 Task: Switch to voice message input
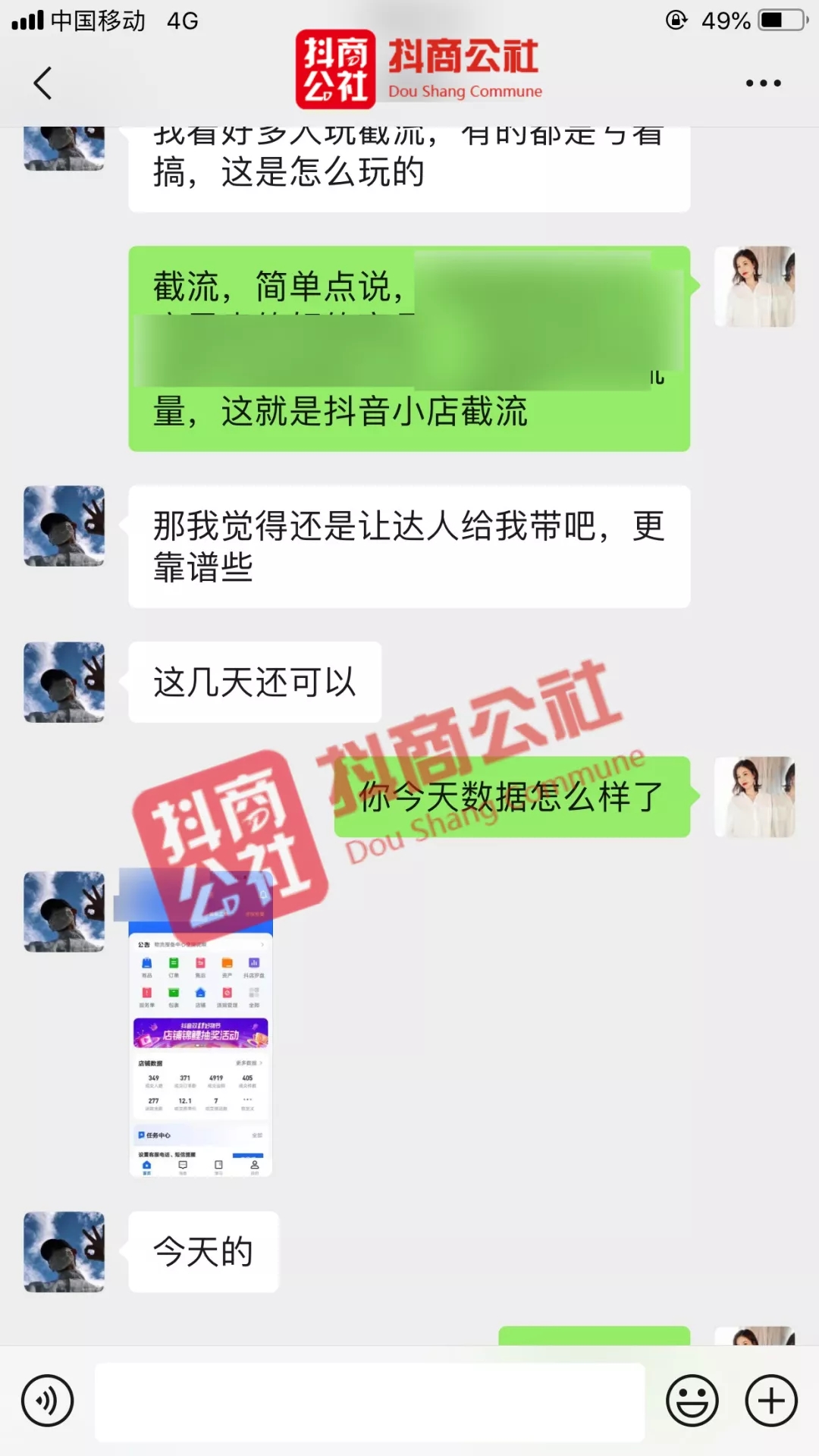(47, 1400)
